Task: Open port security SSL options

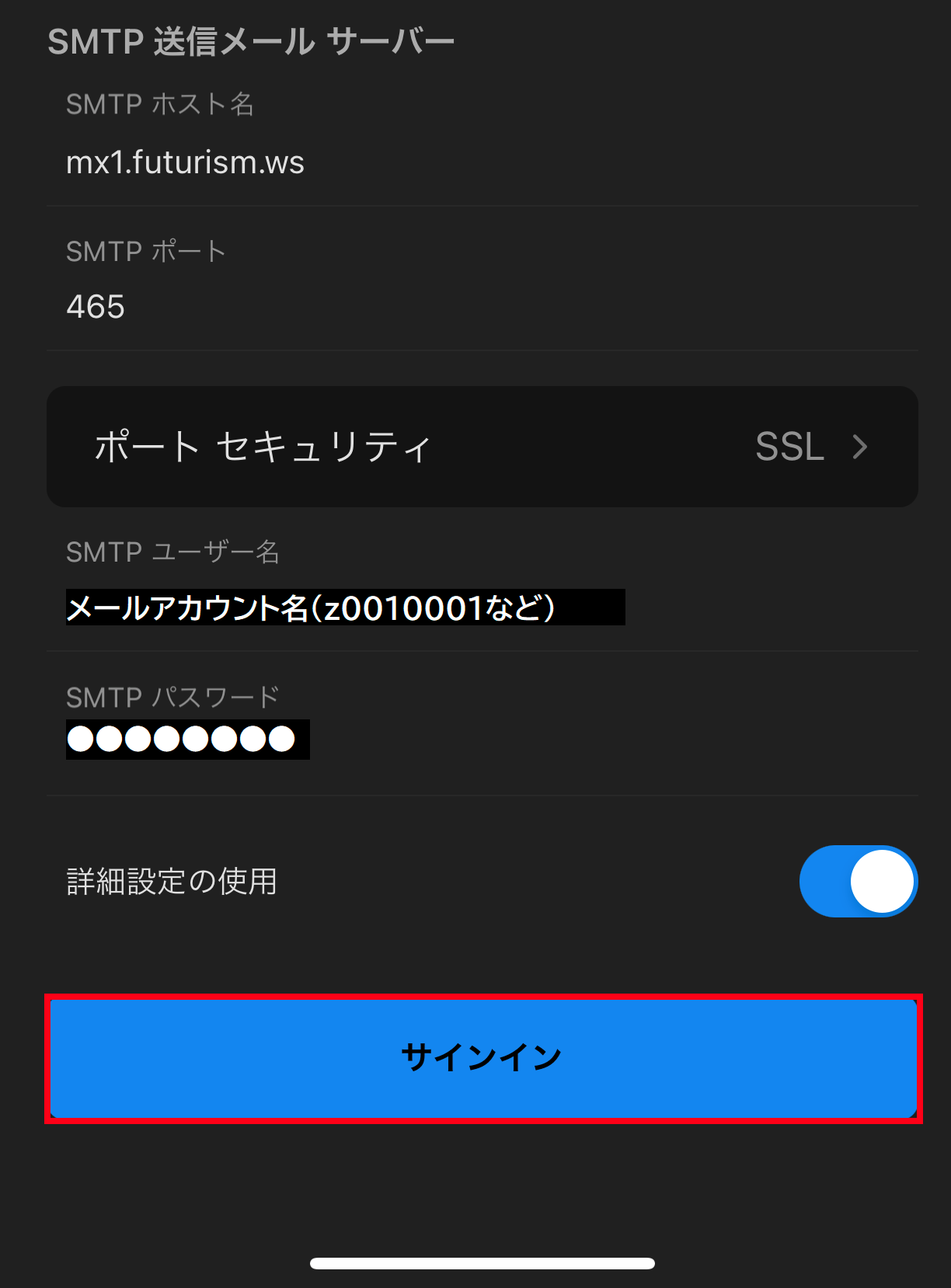Action: (482, 447)
